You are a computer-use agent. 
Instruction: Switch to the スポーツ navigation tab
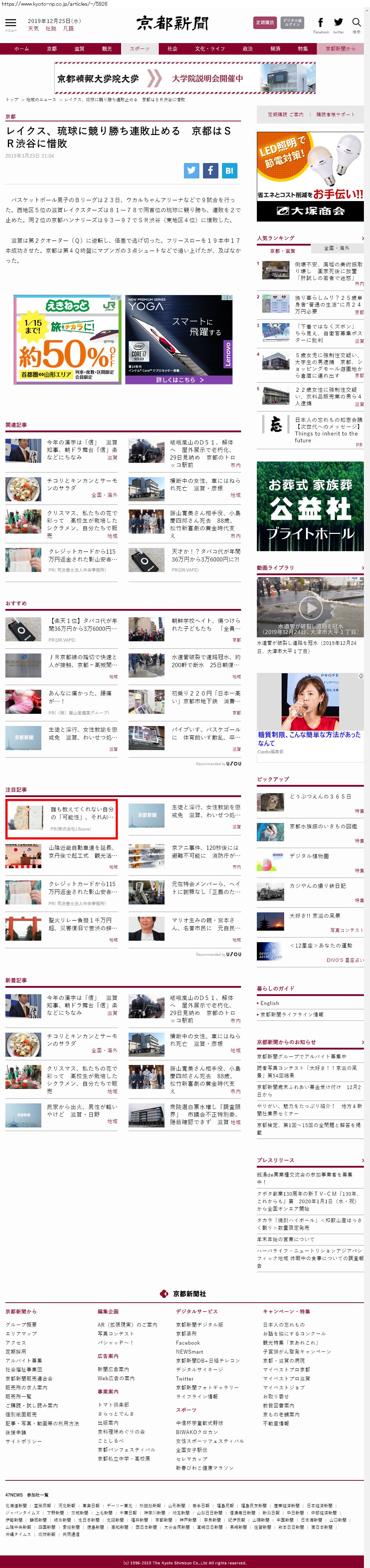(139, 49)
